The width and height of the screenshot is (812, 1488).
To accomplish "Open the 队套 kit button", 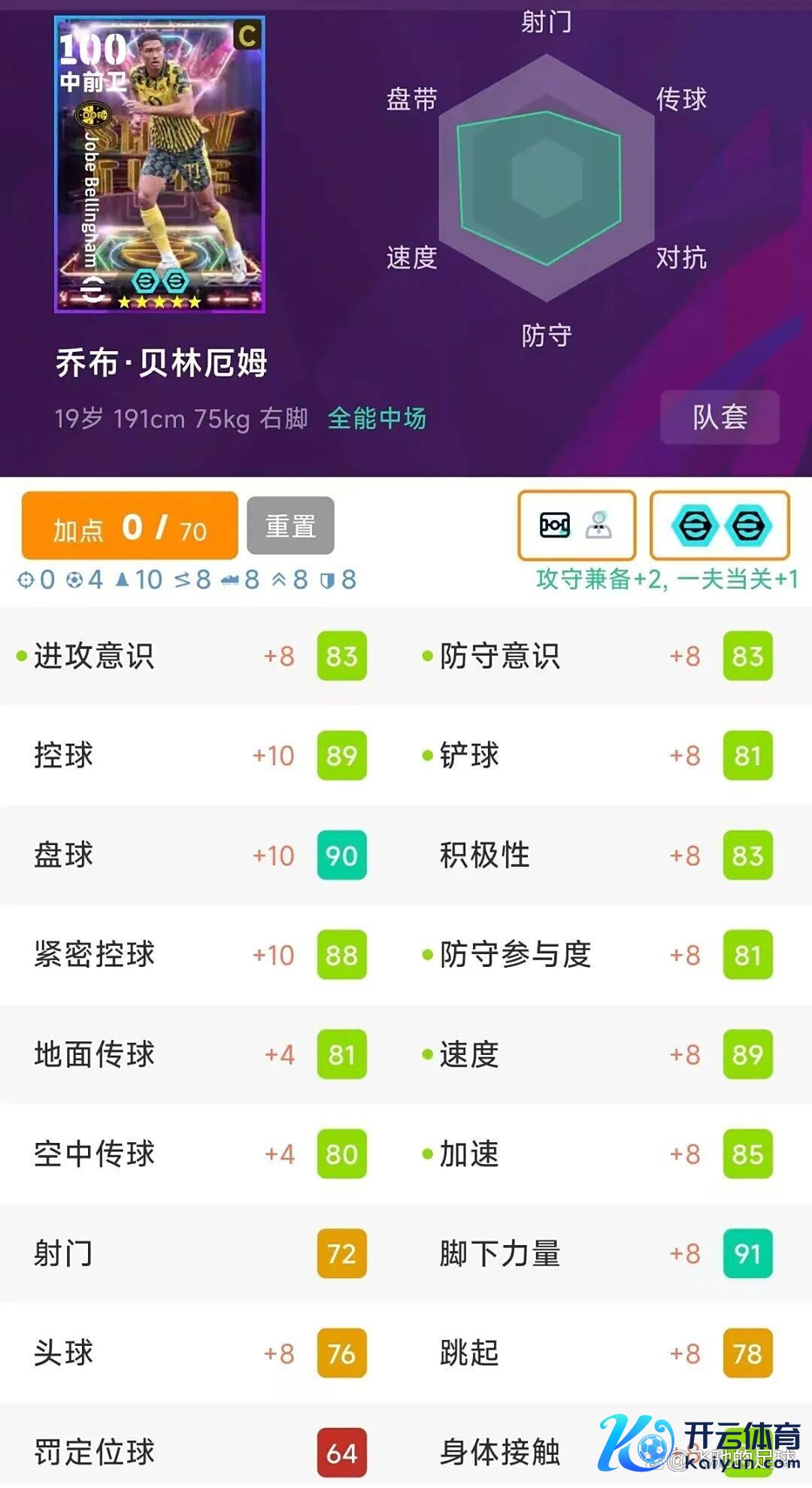I will pos(719,417).
